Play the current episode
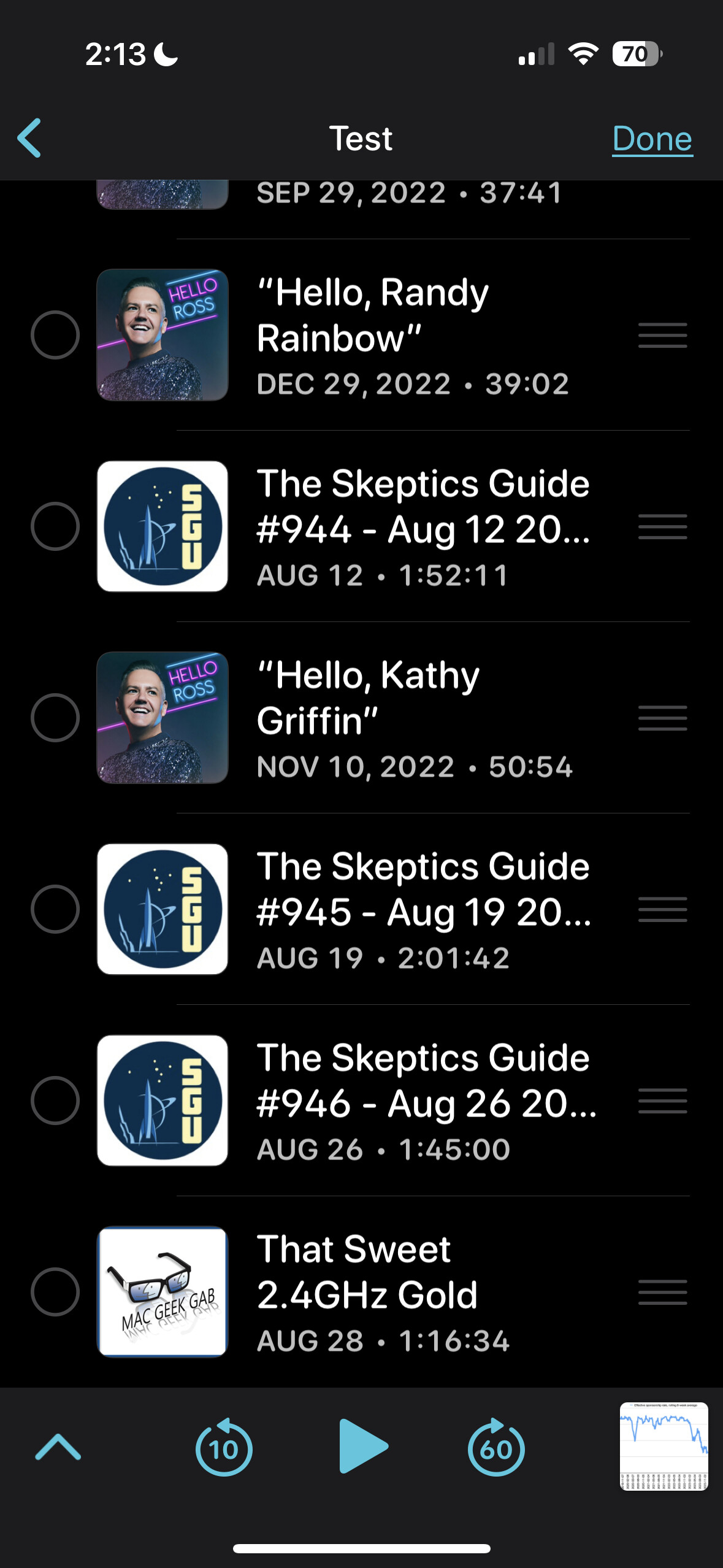The width and height of the screenshot is (723, 1568). point(362,1446)
